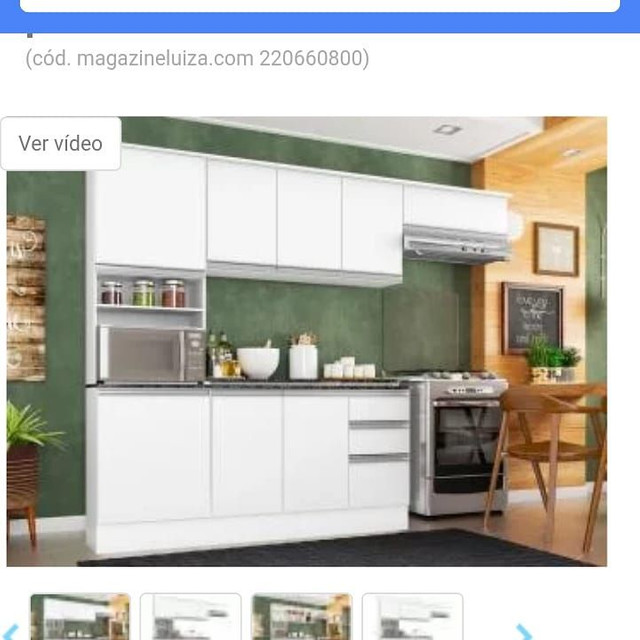Select the second thumbnail in the gallery strip
640x640 pixels.
190,617
